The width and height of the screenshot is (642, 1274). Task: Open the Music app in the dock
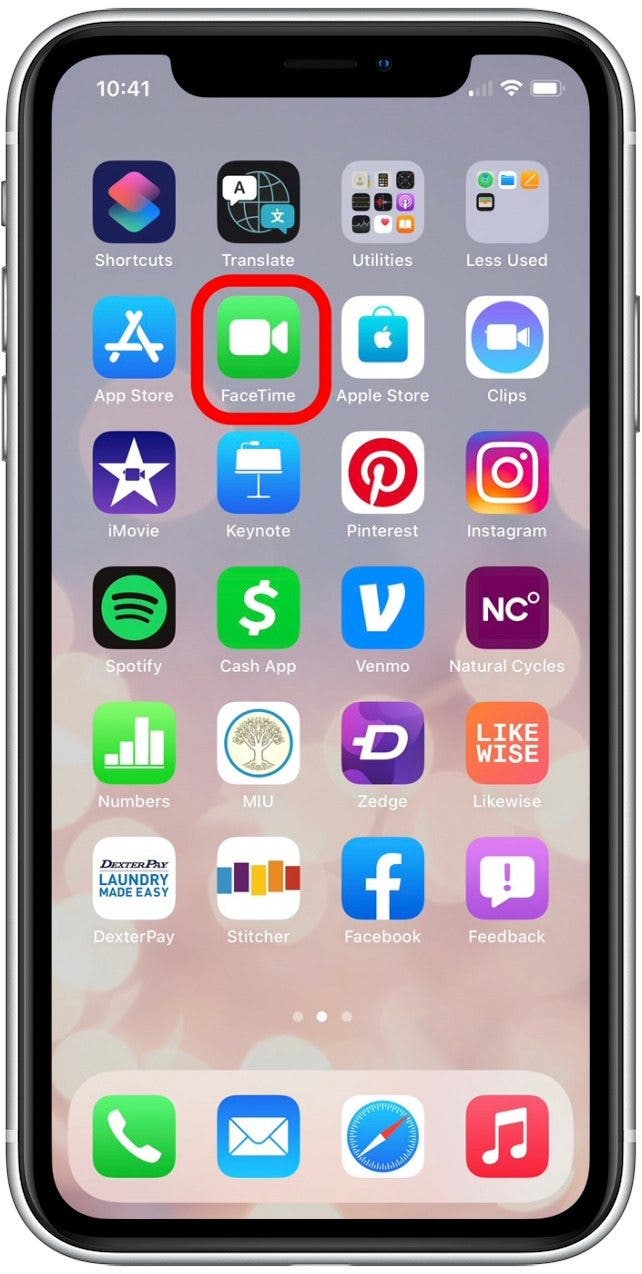click(x=506, y=1136)
